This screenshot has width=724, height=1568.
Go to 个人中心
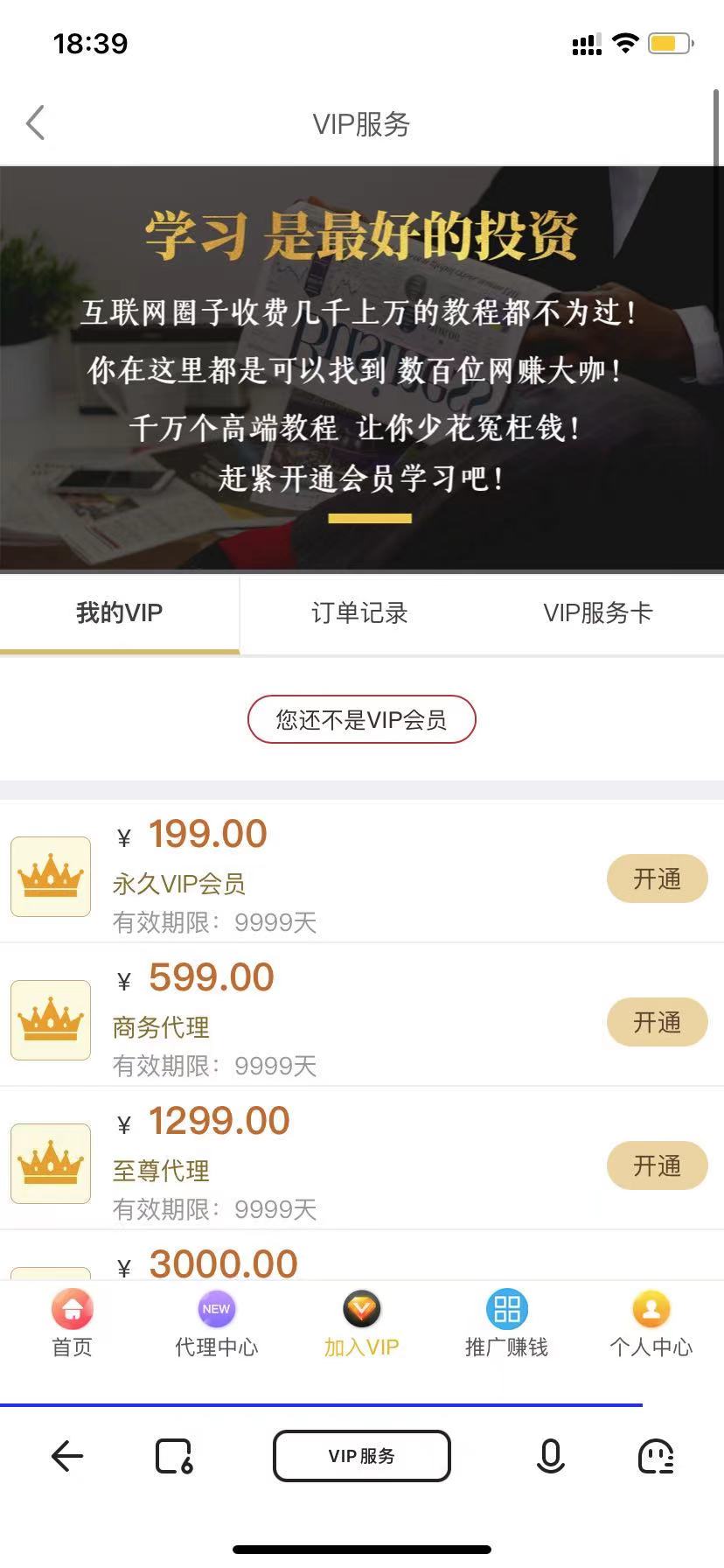click(651, 1325)
